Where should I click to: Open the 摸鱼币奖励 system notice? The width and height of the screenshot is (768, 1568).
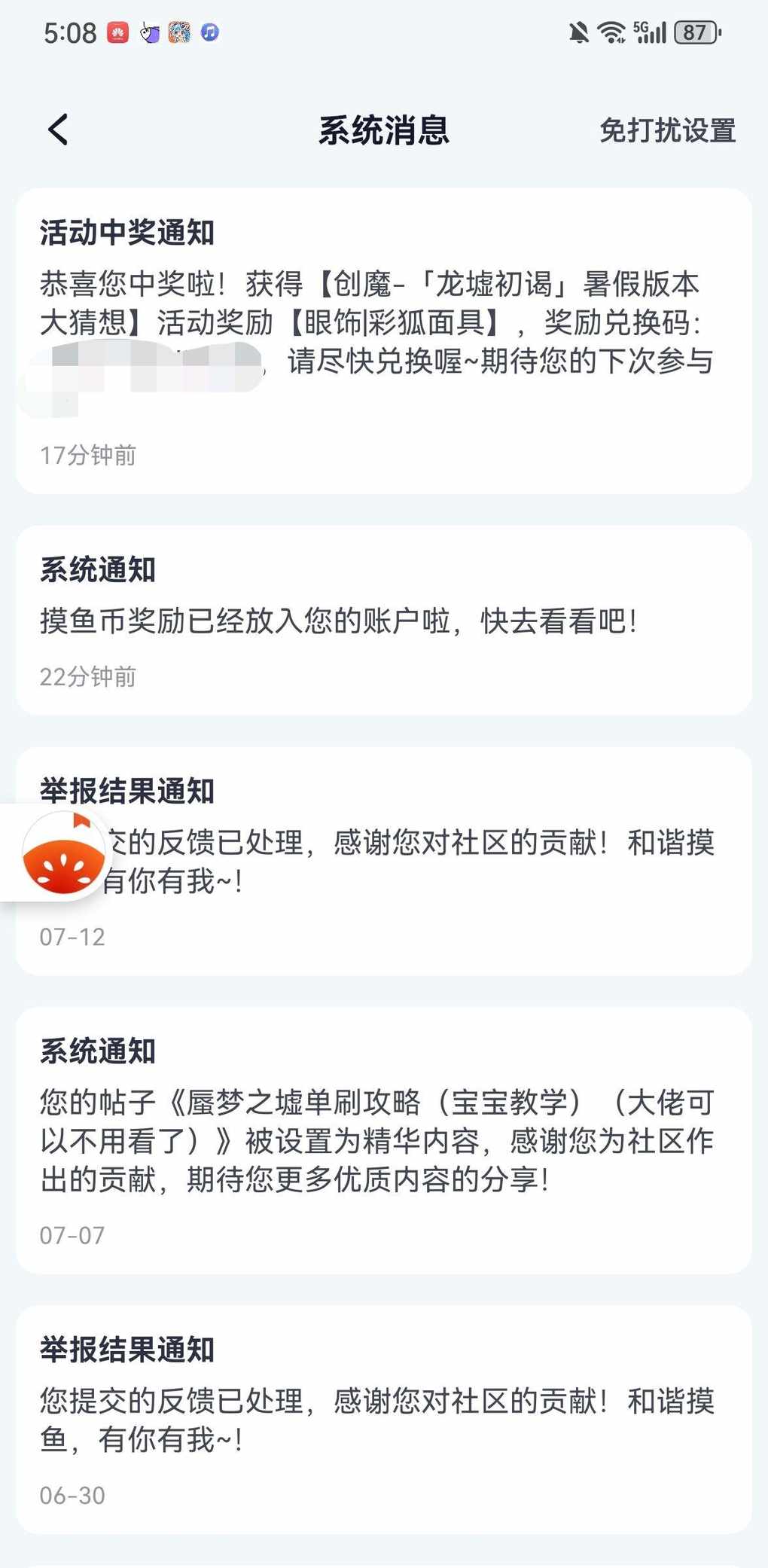click(384, 621)
